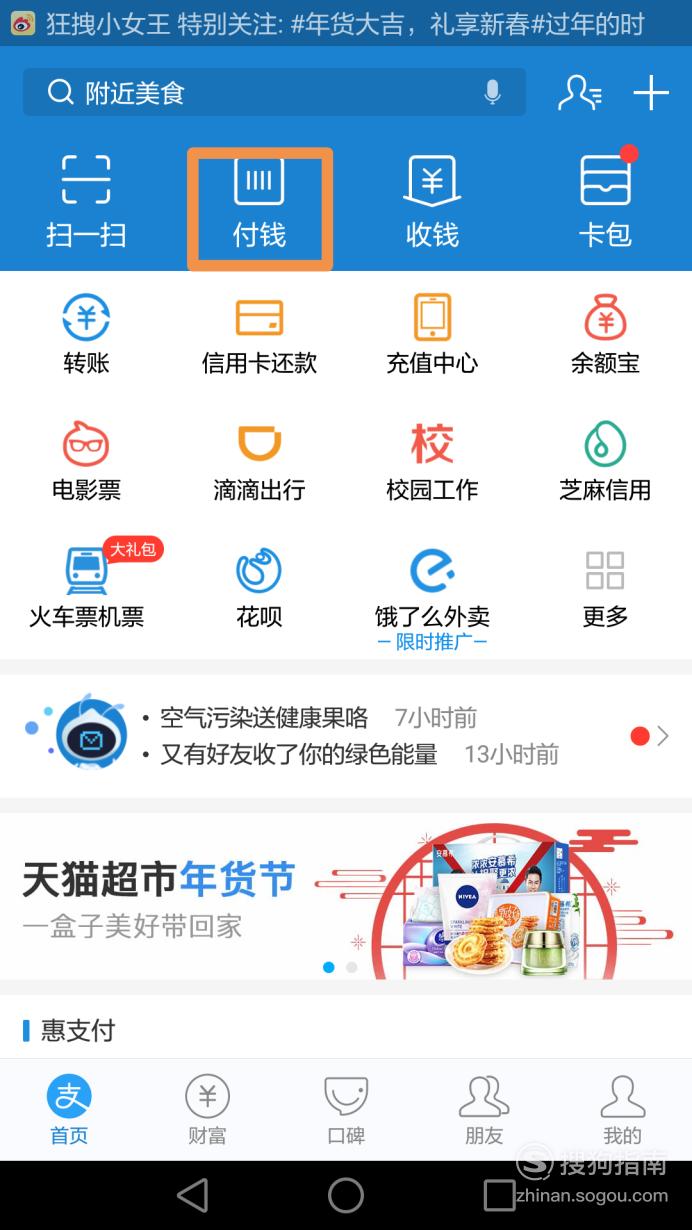Open 信用卡还款
The height and width of the screenshot is (1230, 692).
[259, 335]
